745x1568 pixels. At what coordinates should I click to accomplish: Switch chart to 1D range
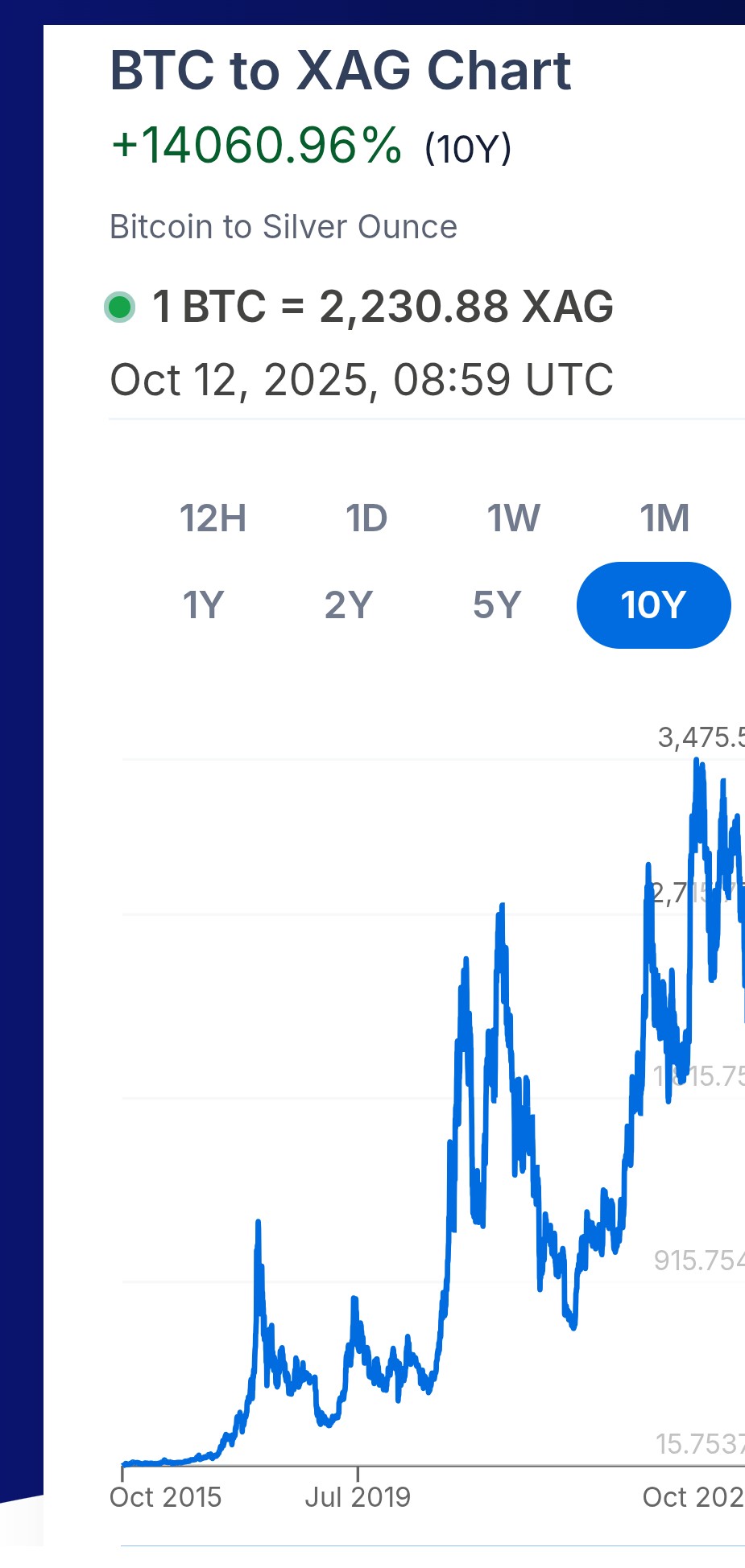click(366, 518)
